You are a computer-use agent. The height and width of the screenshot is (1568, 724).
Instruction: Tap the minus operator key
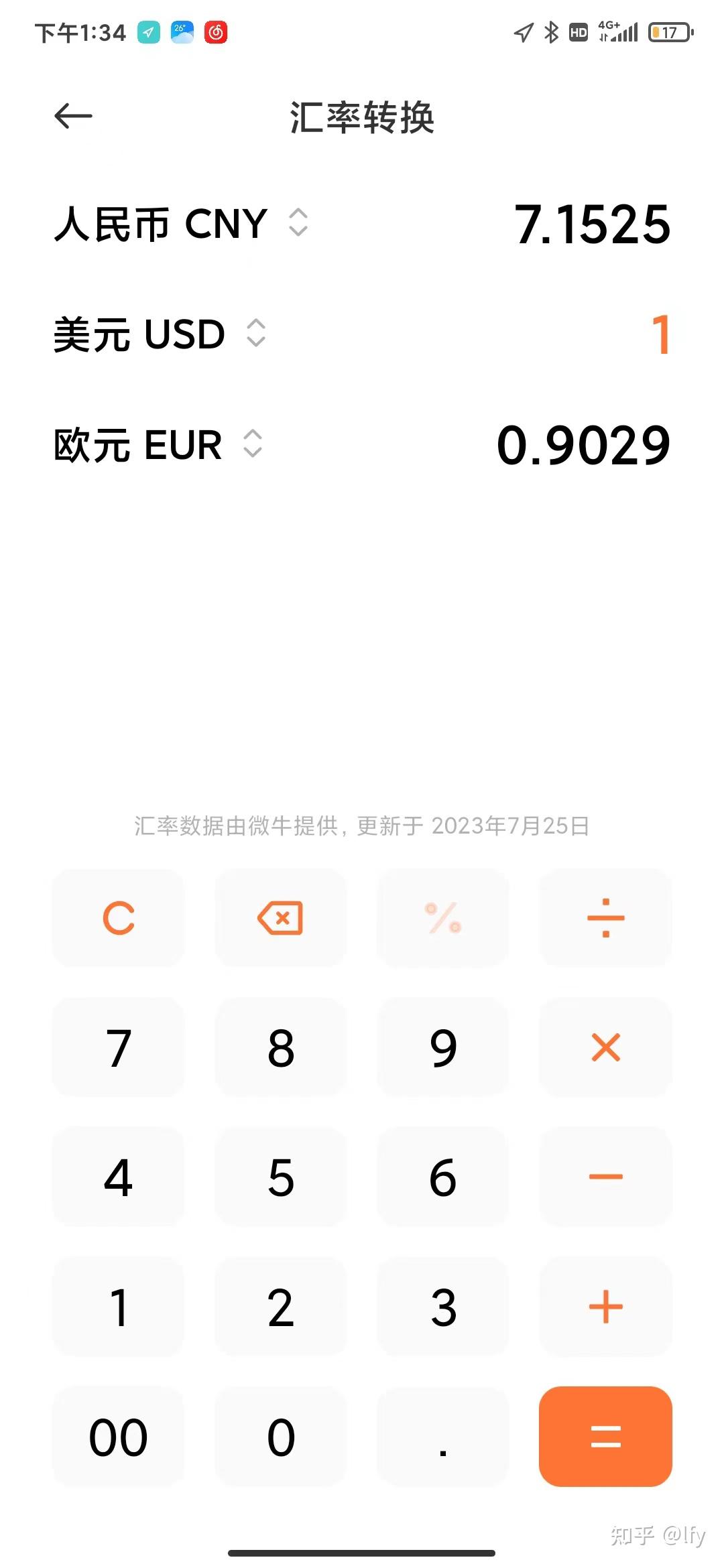click(605, 1177)
